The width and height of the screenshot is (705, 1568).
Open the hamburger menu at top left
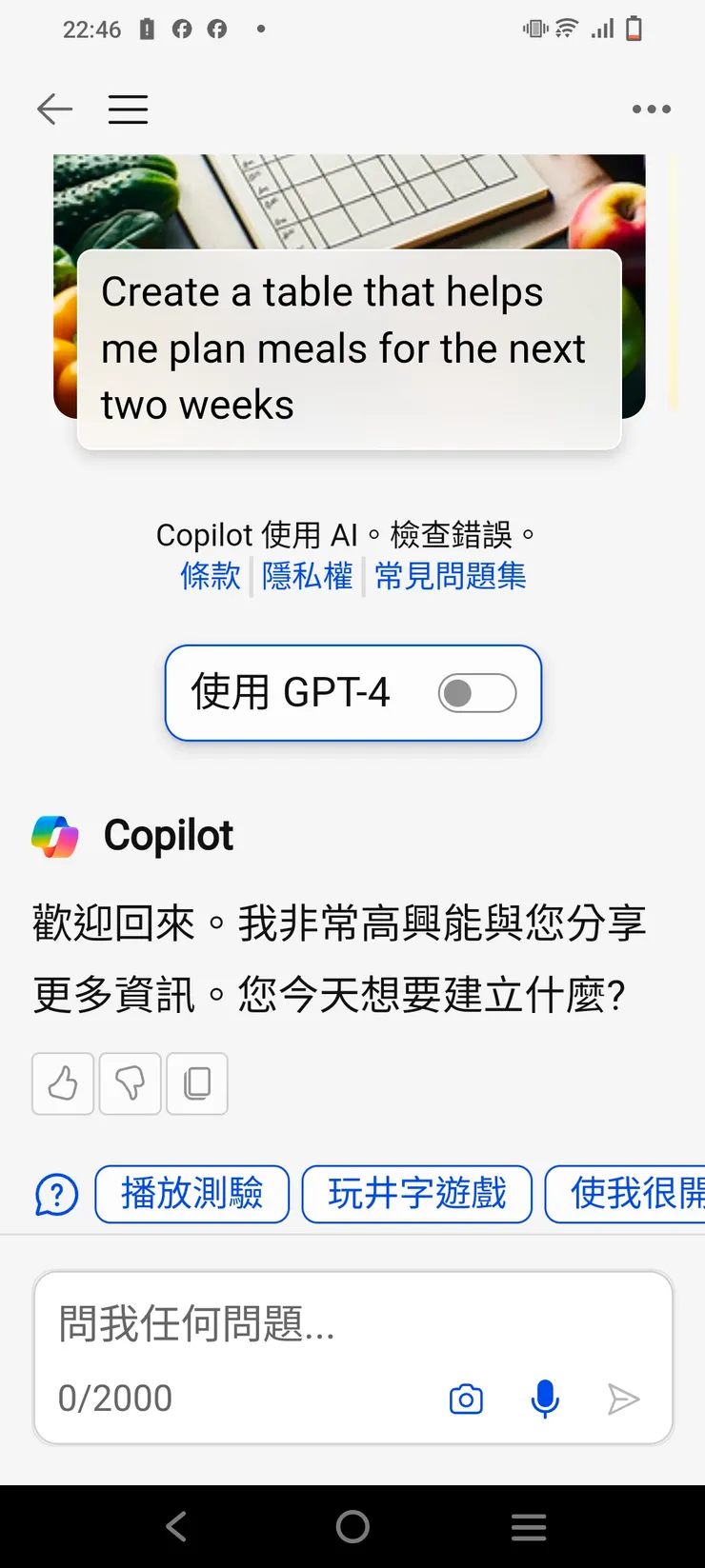click(x=128, y=109)
